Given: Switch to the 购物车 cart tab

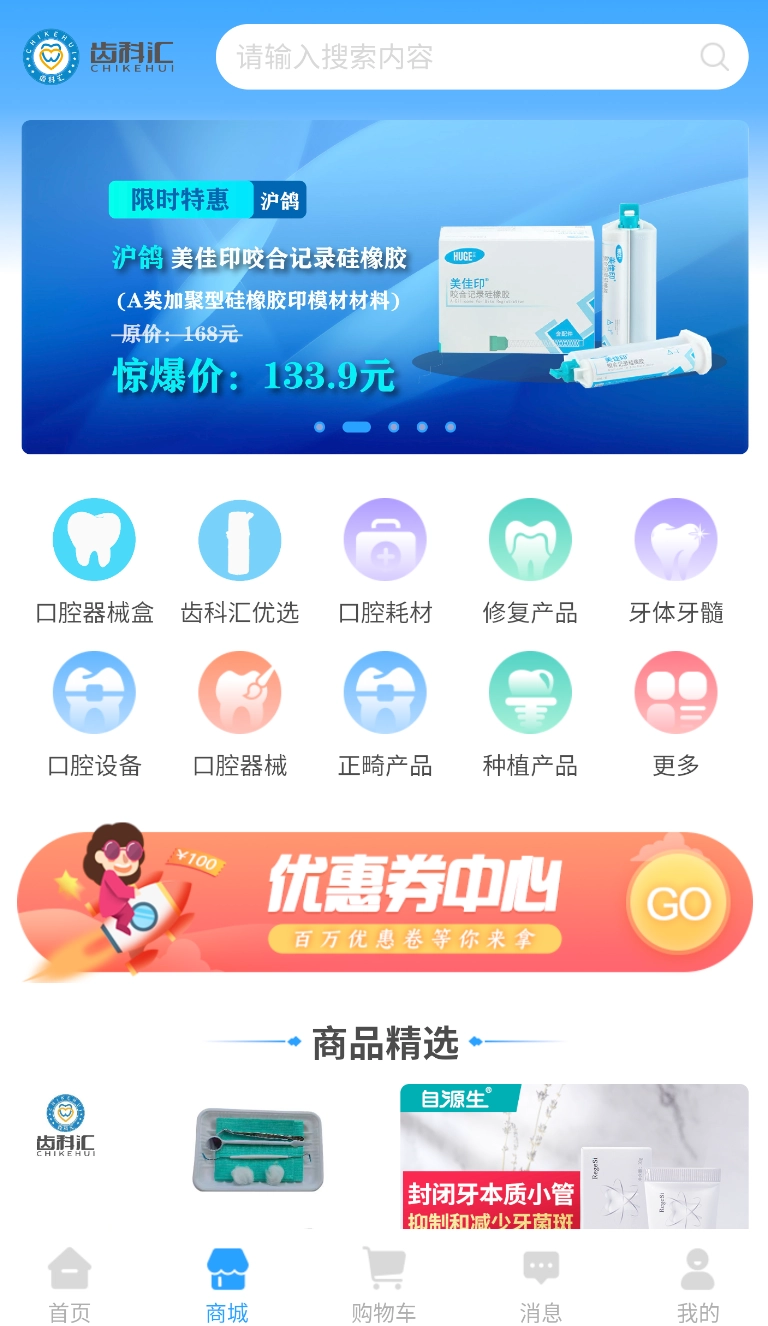Looking at the screenshot, I should tap(385, 1283).
